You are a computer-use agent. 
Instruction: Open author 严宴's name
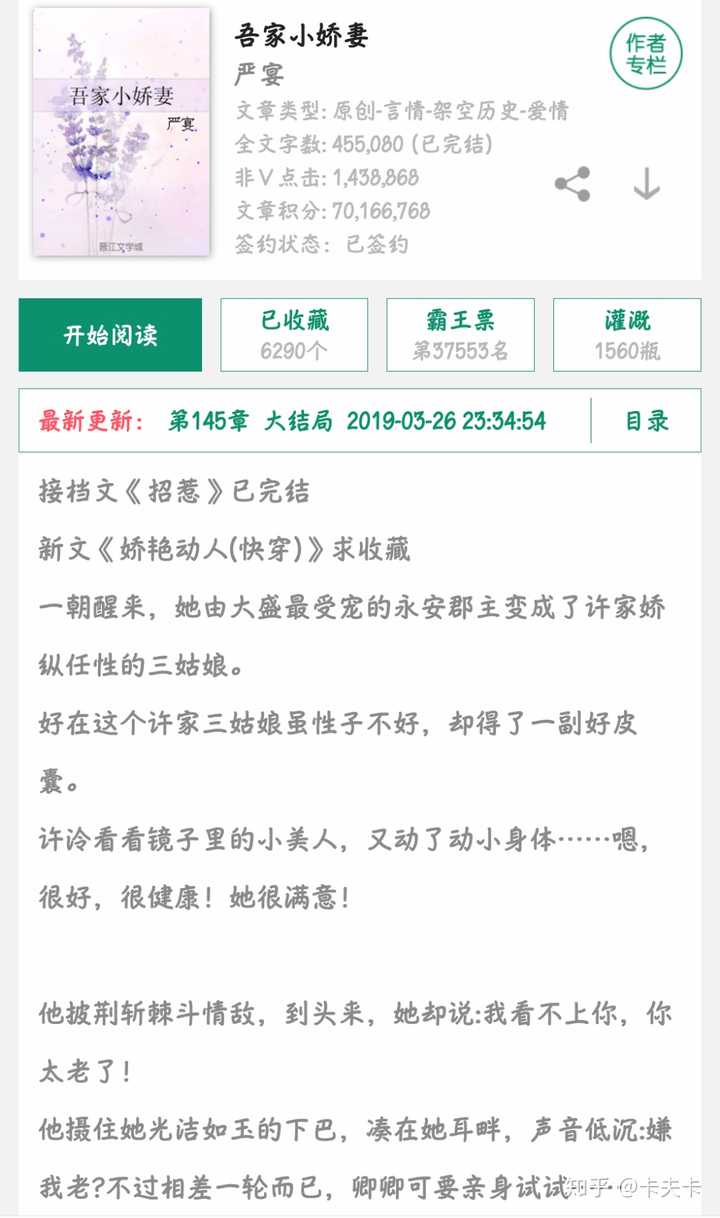[x=260, y=75]
